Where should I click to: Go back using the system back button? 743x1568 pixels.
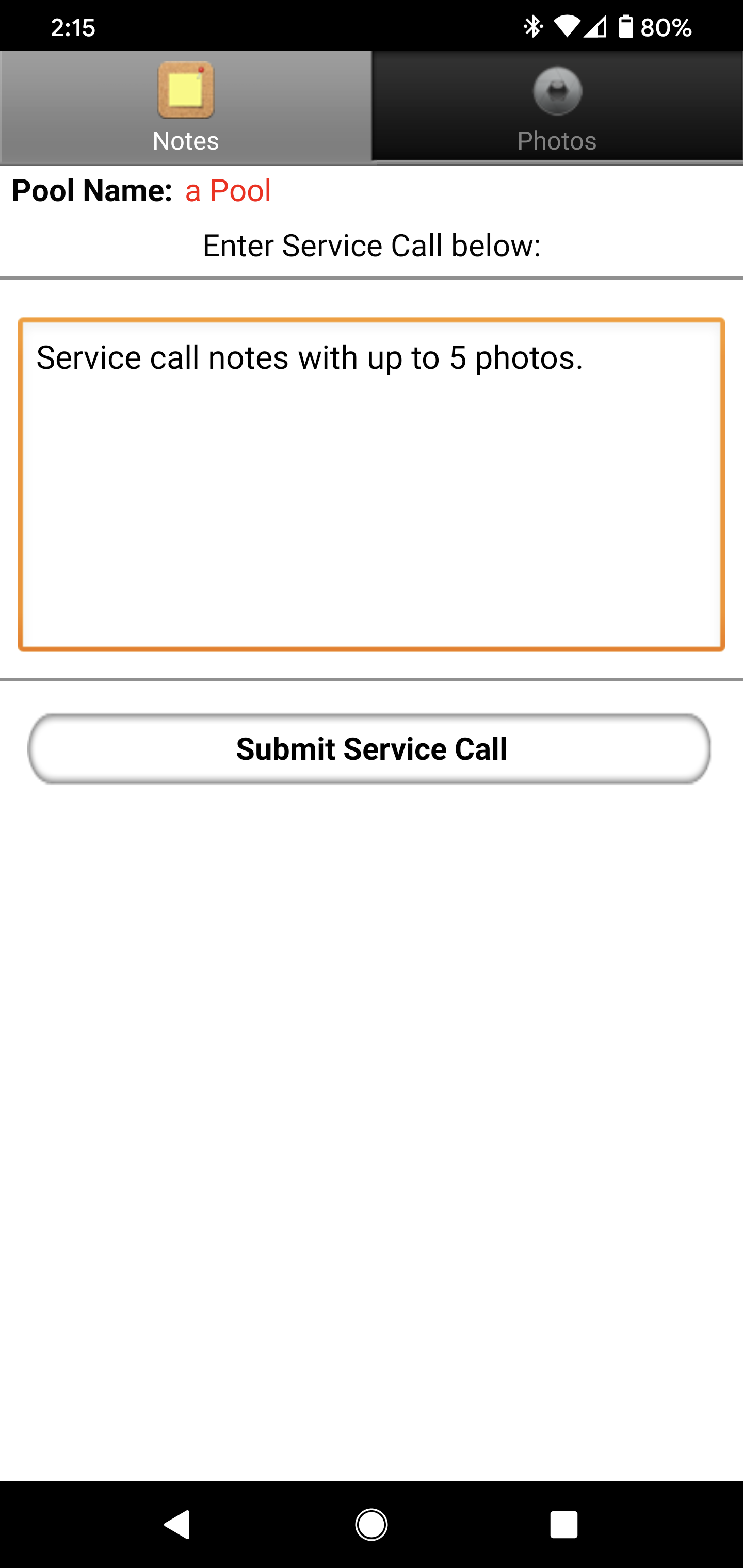click(177, 1525)
